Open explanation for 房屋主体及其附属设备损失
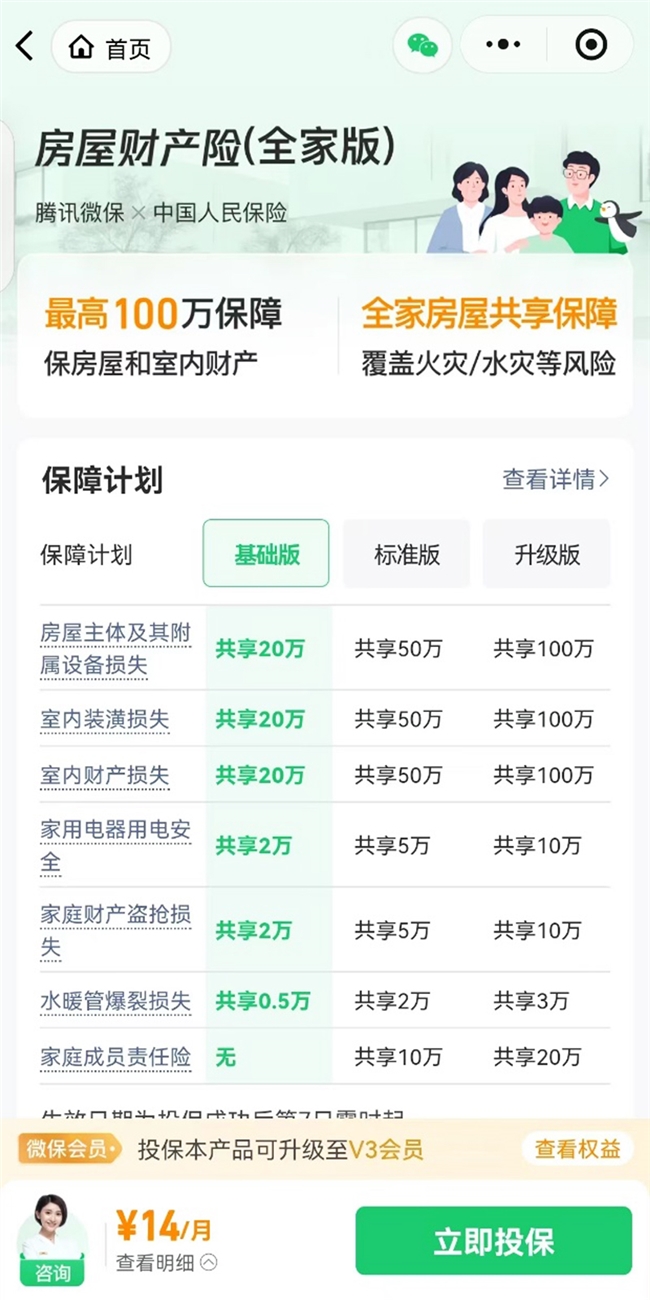The image size is (650, 1300). pos(115,648)
